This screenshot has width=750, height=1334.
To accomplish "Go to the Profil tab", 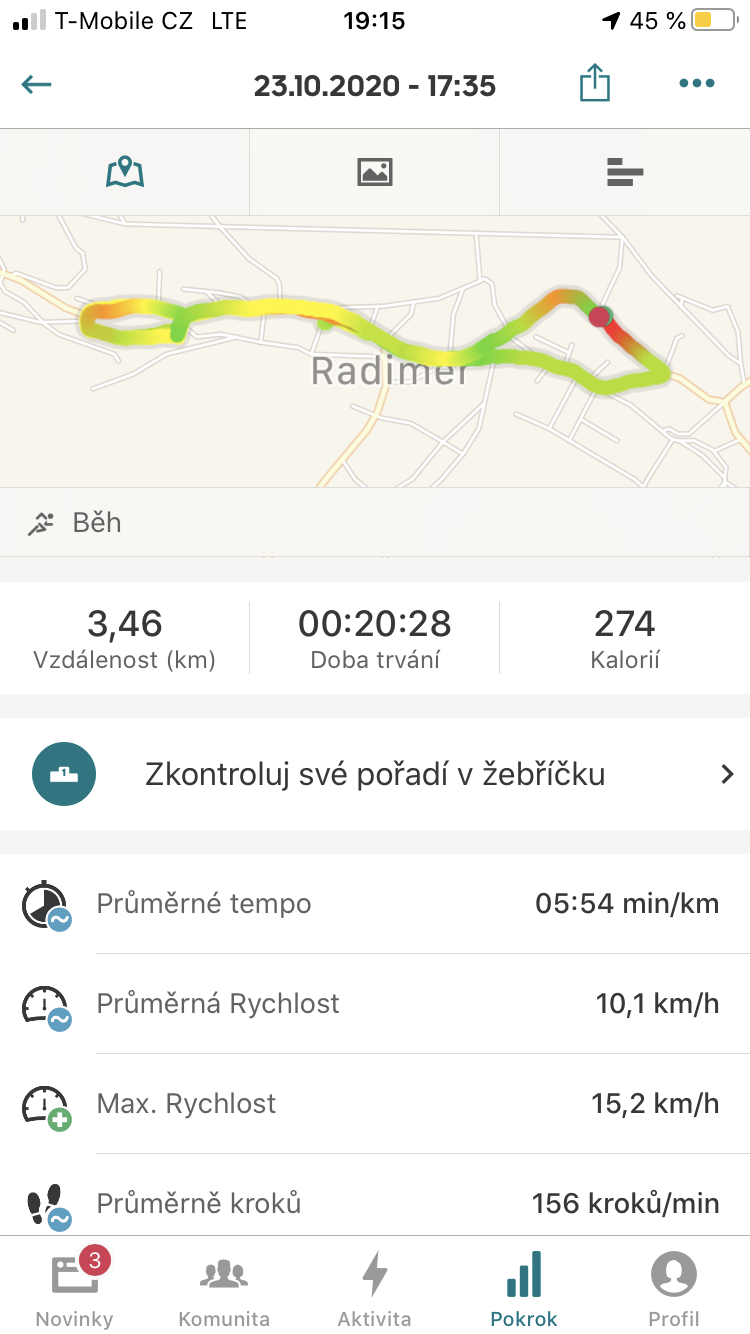I will (x=674, y=1286).
